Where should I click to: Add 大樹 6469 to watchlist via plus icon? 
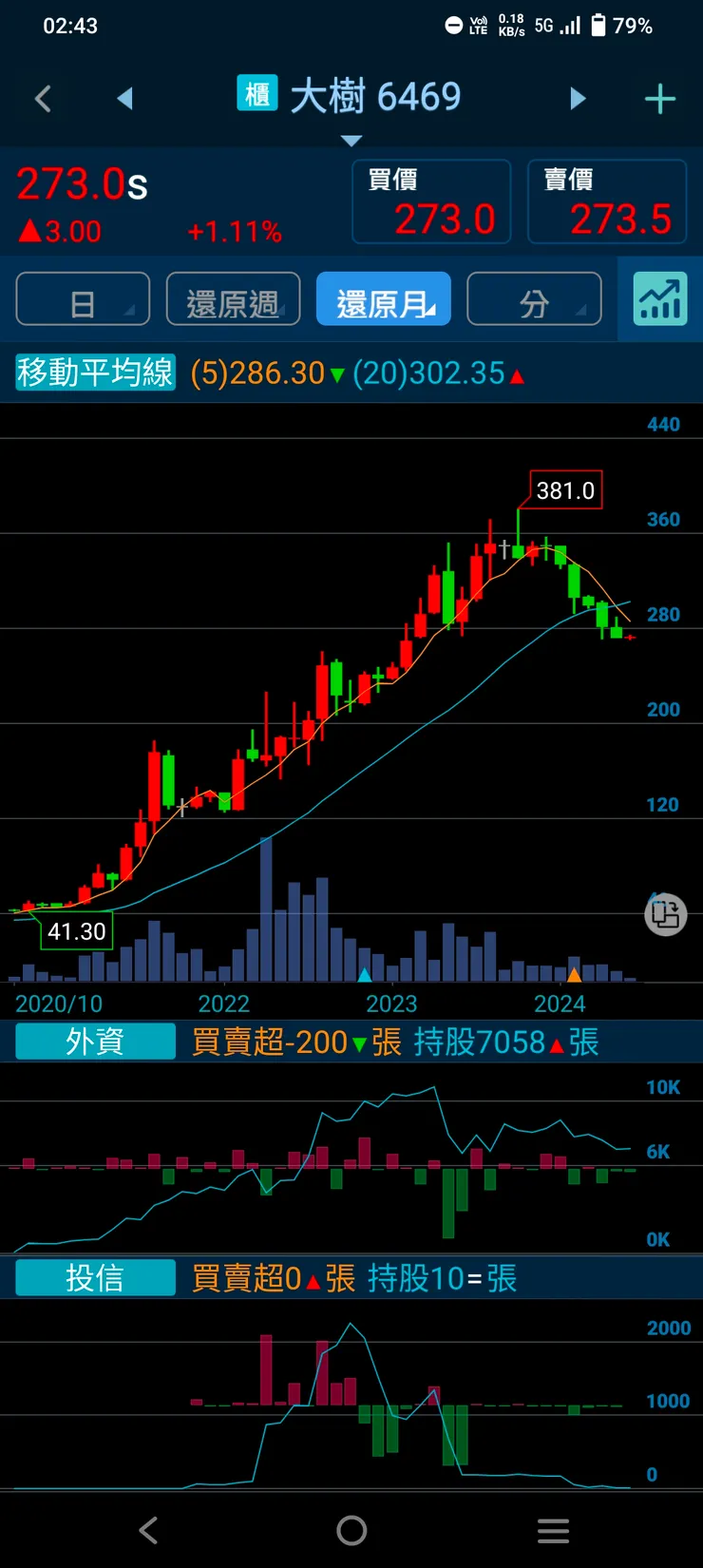click(660, 99)
